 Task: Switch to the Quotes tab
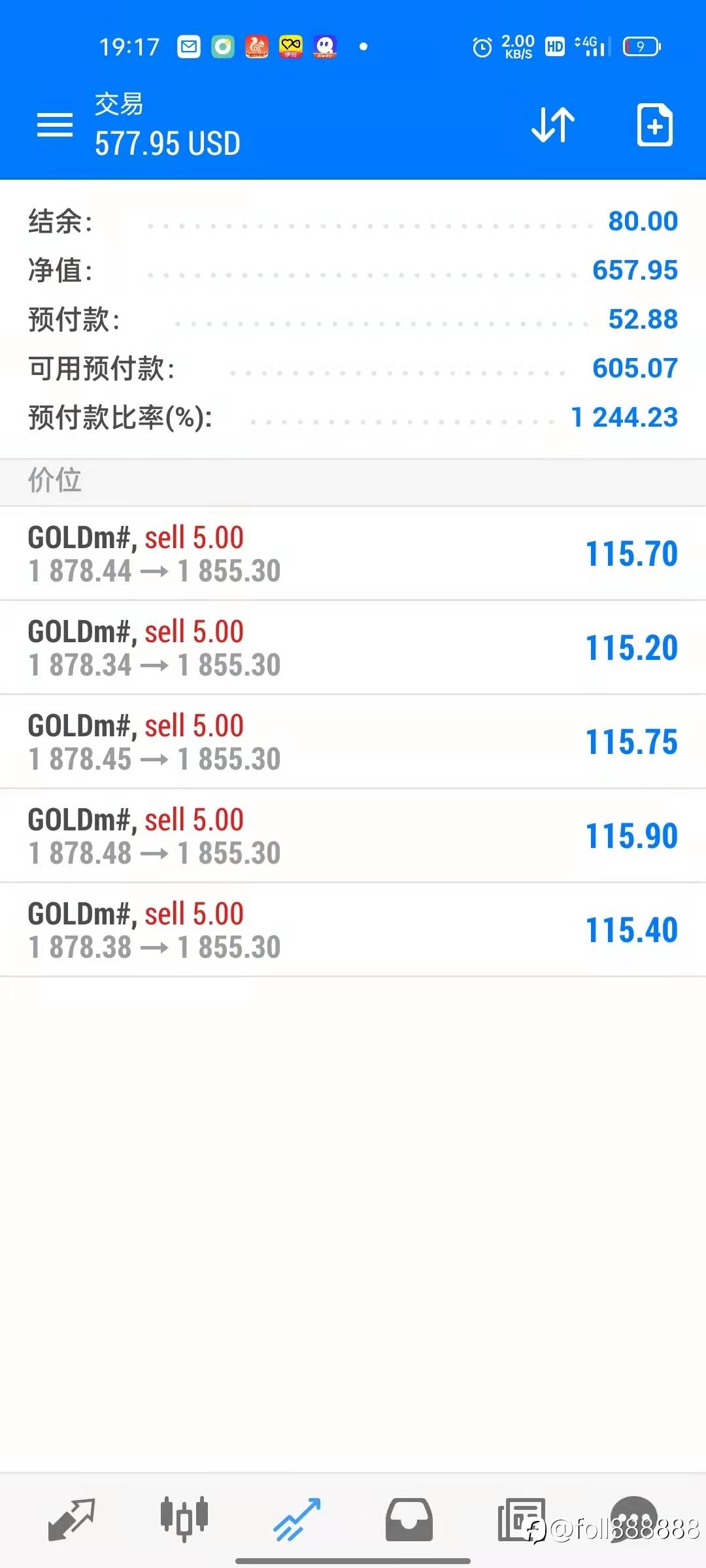pyautogui.click(x=72, y=1520)
